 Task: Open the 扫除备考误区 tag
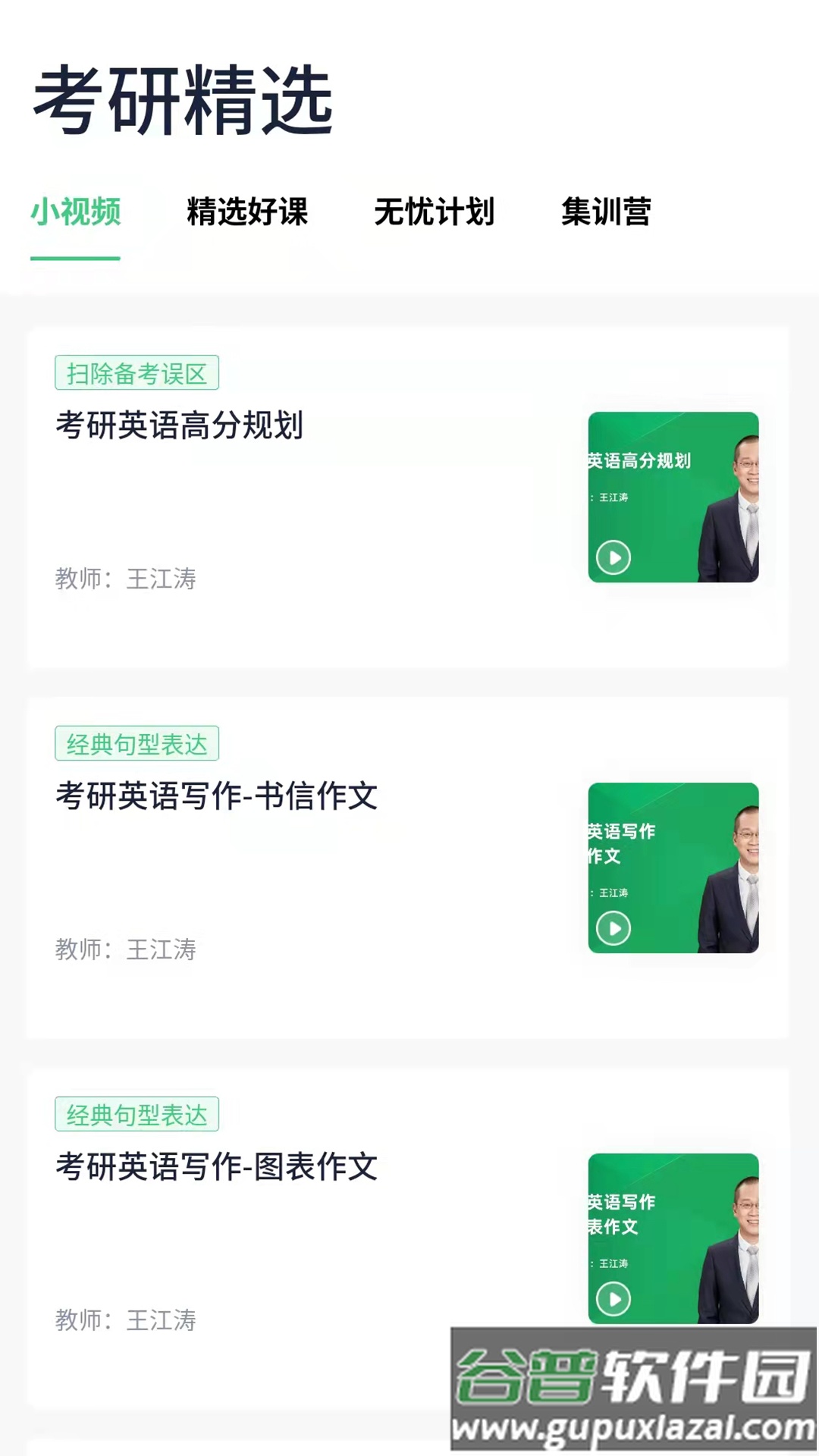[138, 372]
